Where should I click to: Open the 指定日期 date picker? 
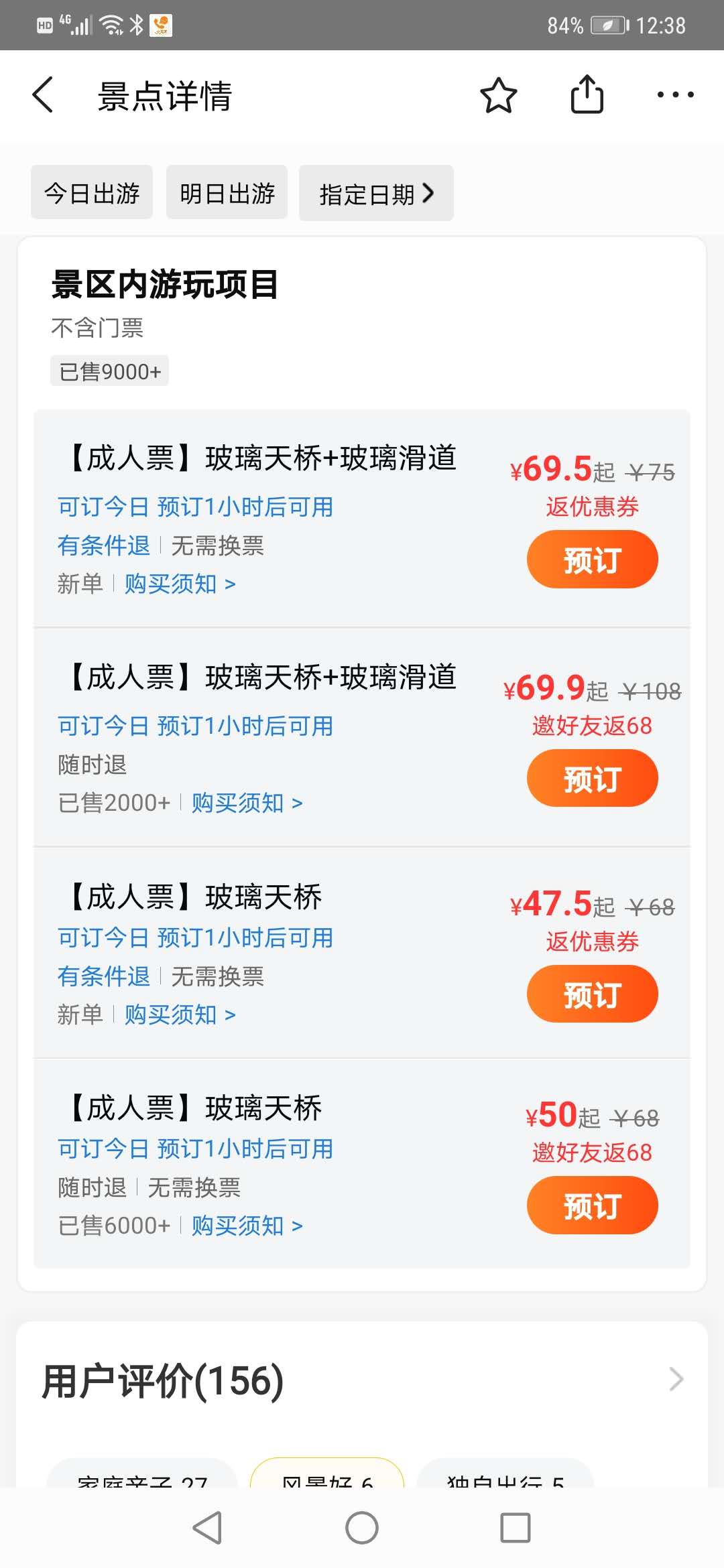pyautogui.click(x=376, y=194)
